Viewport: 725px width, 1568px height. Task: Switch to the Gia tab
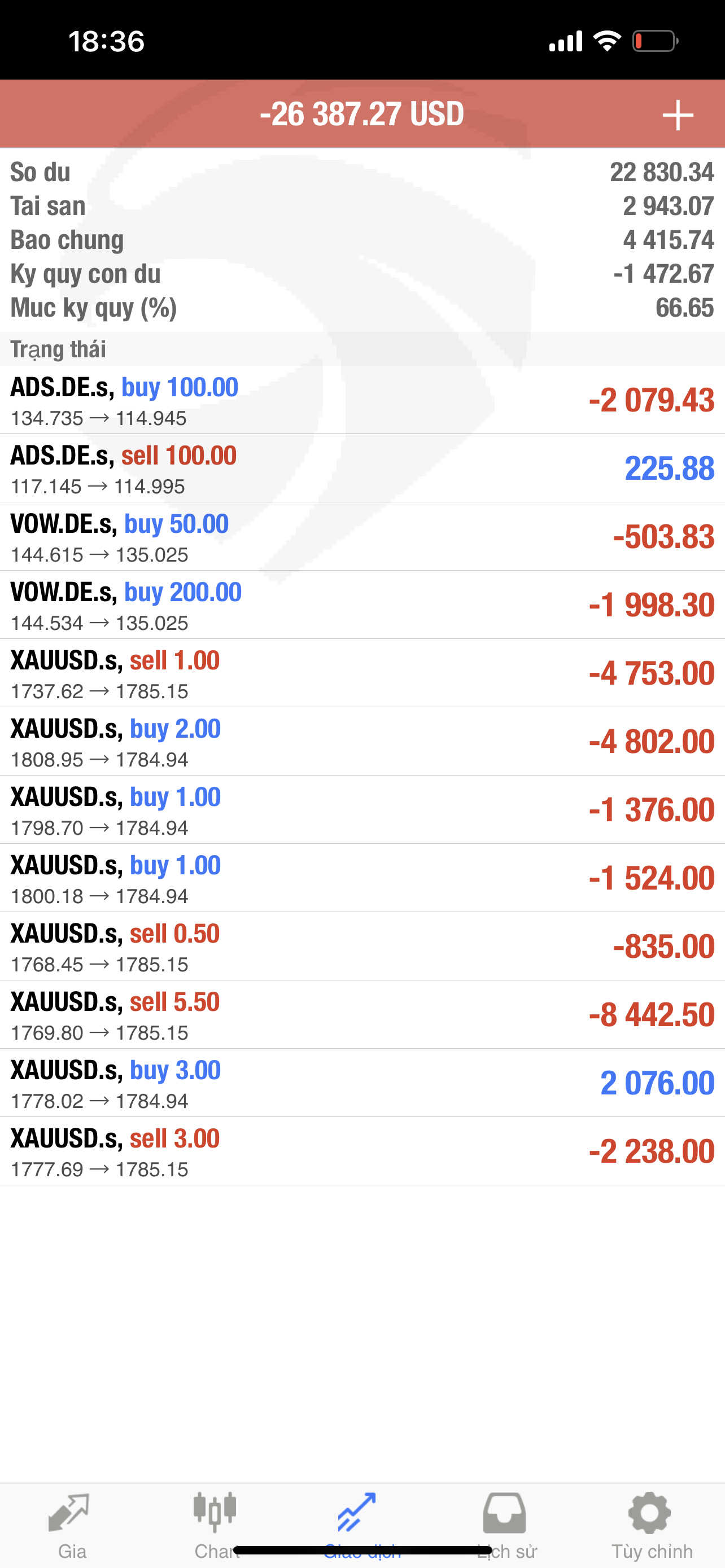[72, 1526]
